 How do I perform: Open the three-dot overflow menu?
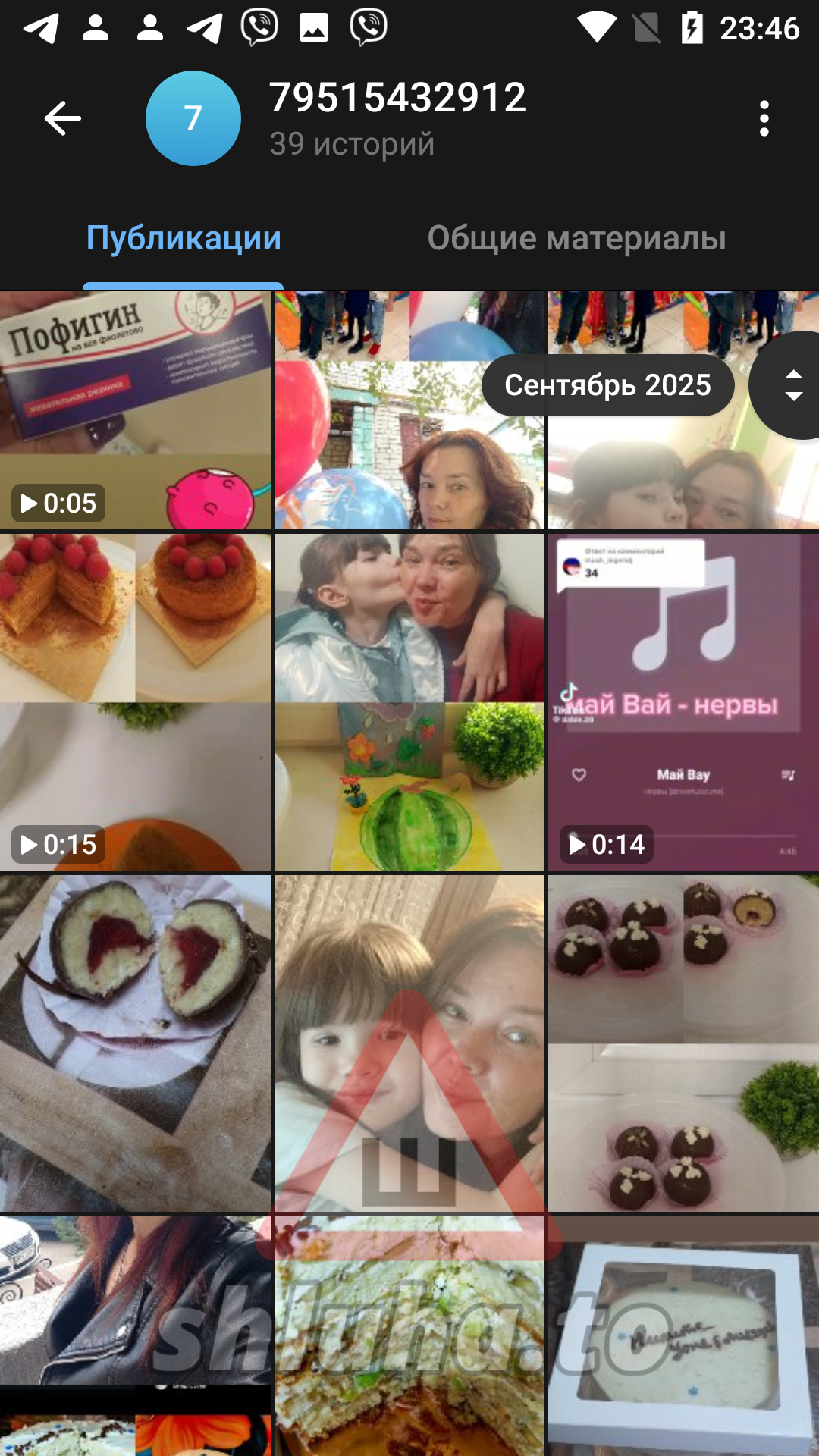[x=764, y=118]
